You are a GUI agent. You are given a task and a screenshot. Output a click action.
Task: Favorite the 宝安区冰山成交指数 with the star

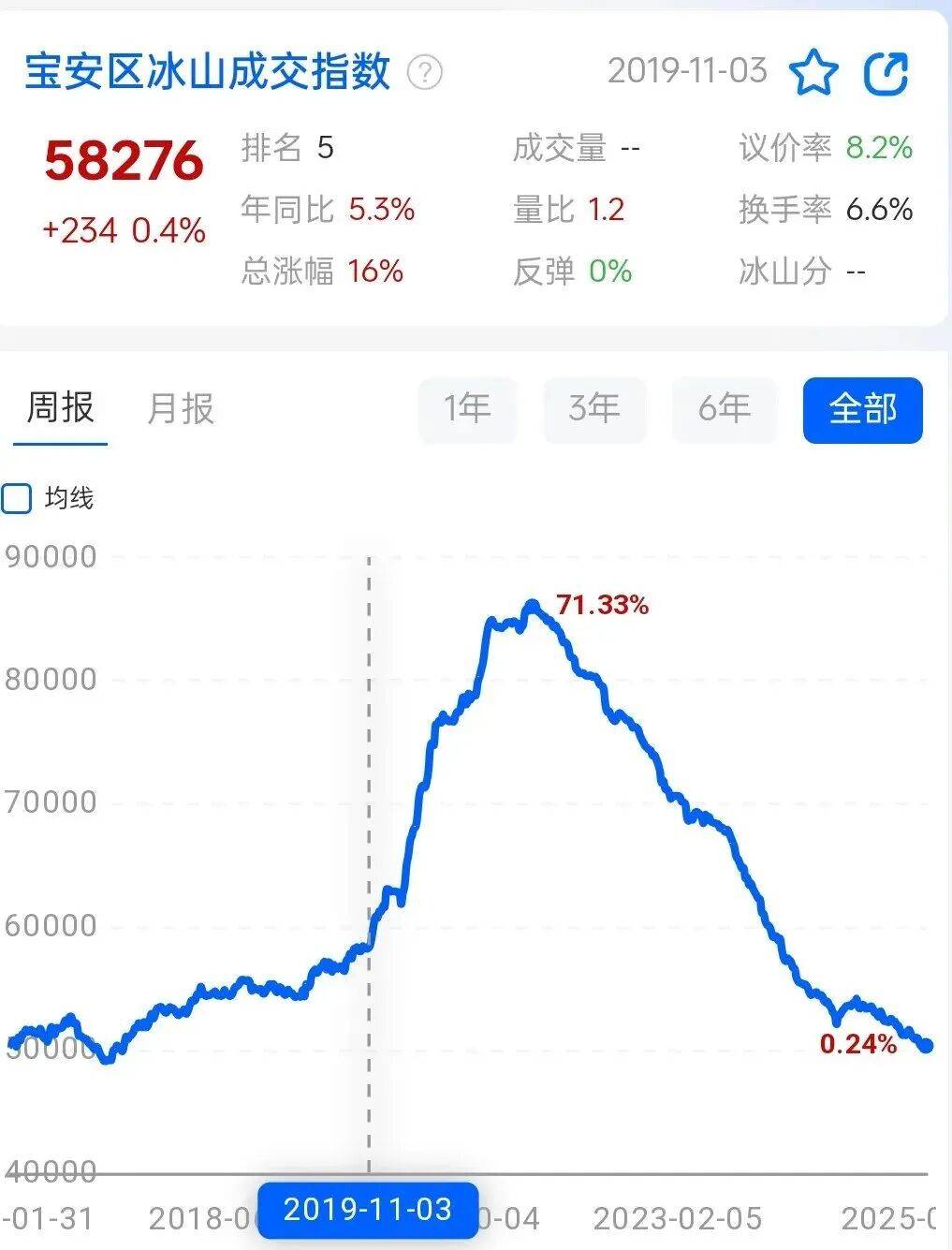click(813, 73)
